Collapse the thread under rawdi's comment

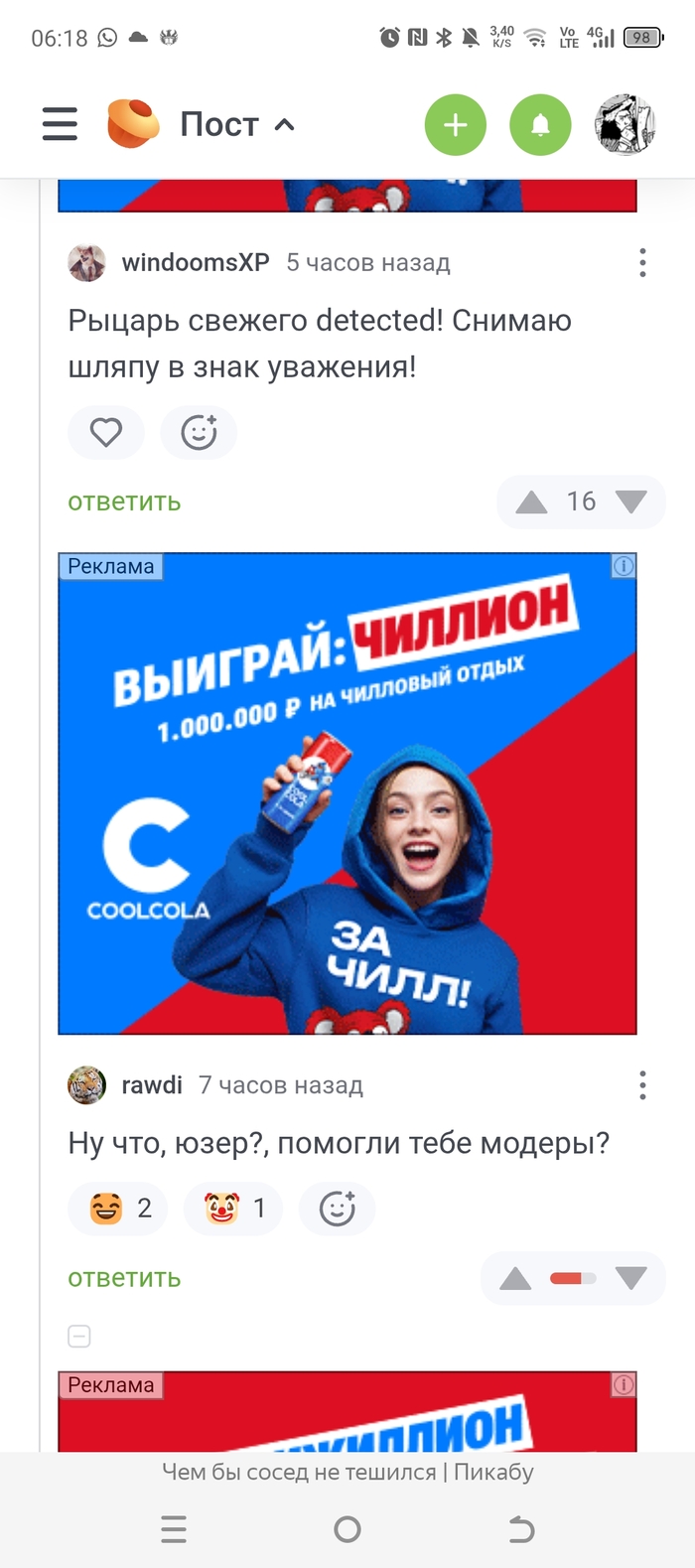[x=79, y=1337]
